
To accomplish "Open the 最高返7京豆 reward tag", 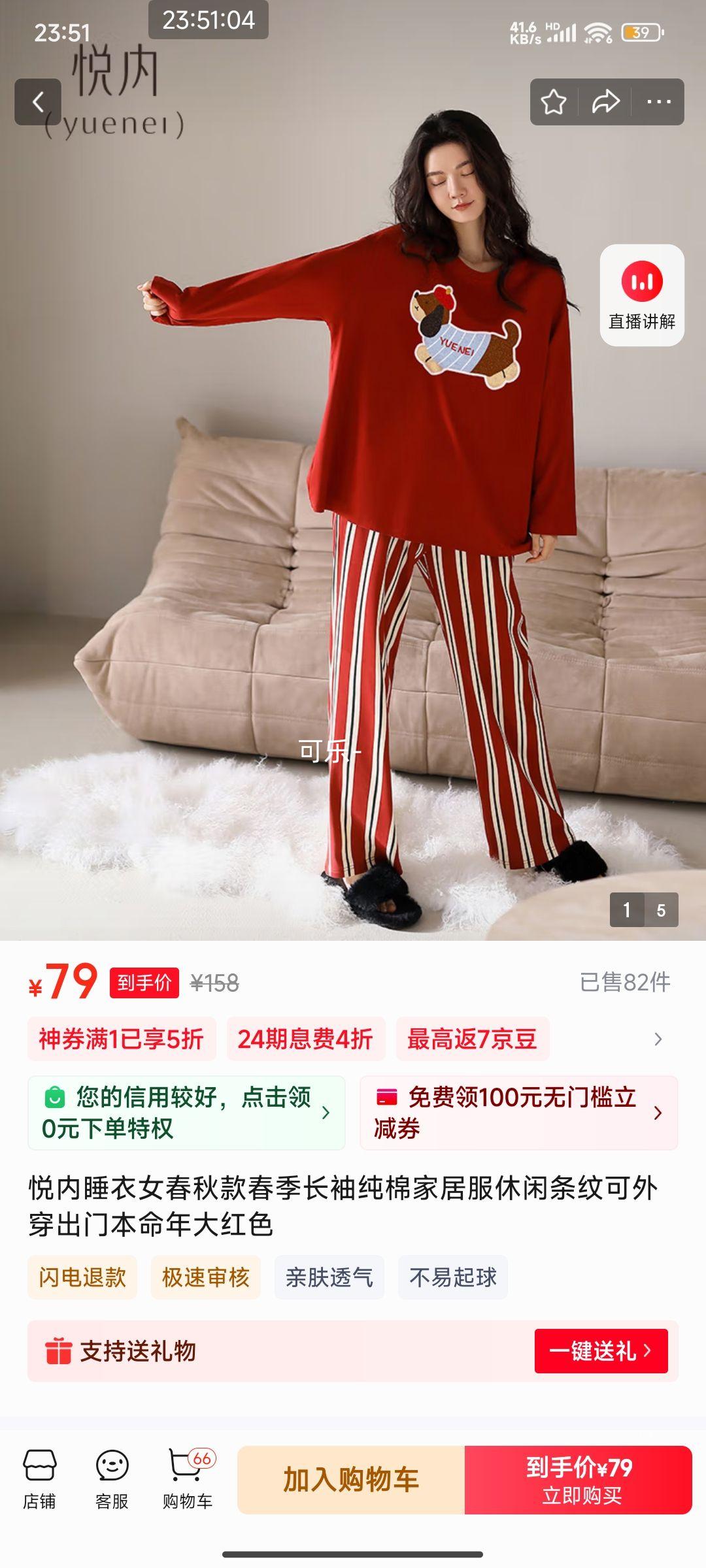I will (x=472, y=1039).
